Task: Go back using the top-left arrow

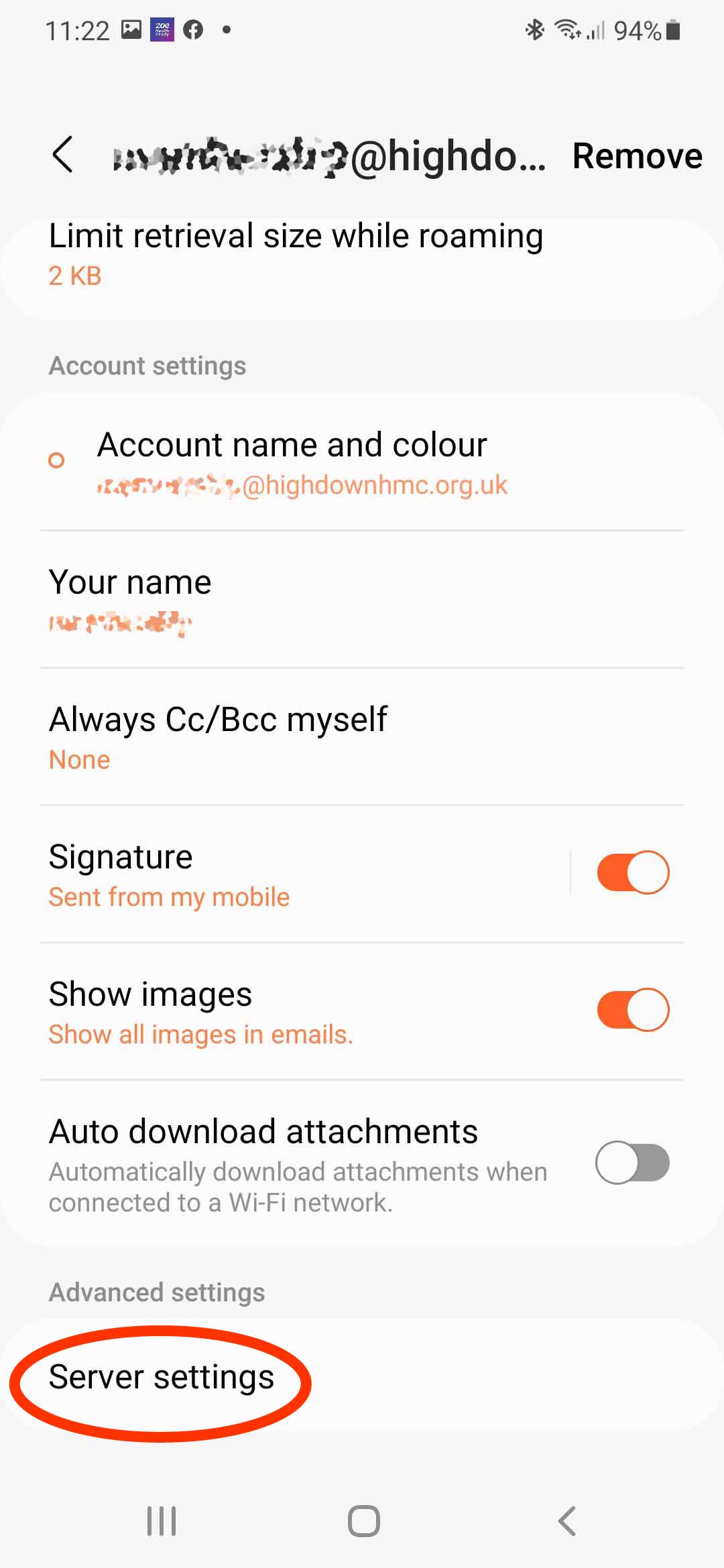Action: [62, 155]
